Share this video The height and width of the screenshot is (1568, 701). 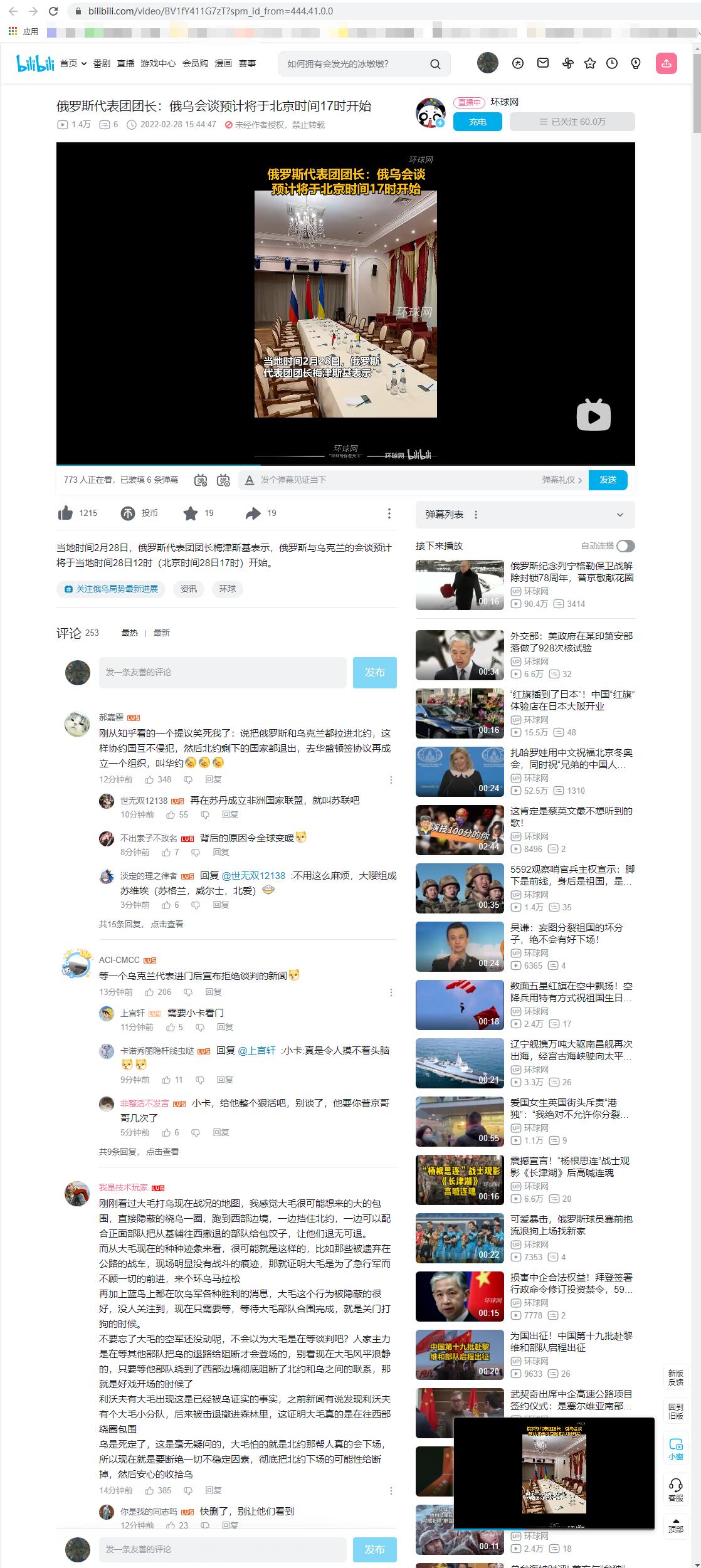(x=253, y=513)
